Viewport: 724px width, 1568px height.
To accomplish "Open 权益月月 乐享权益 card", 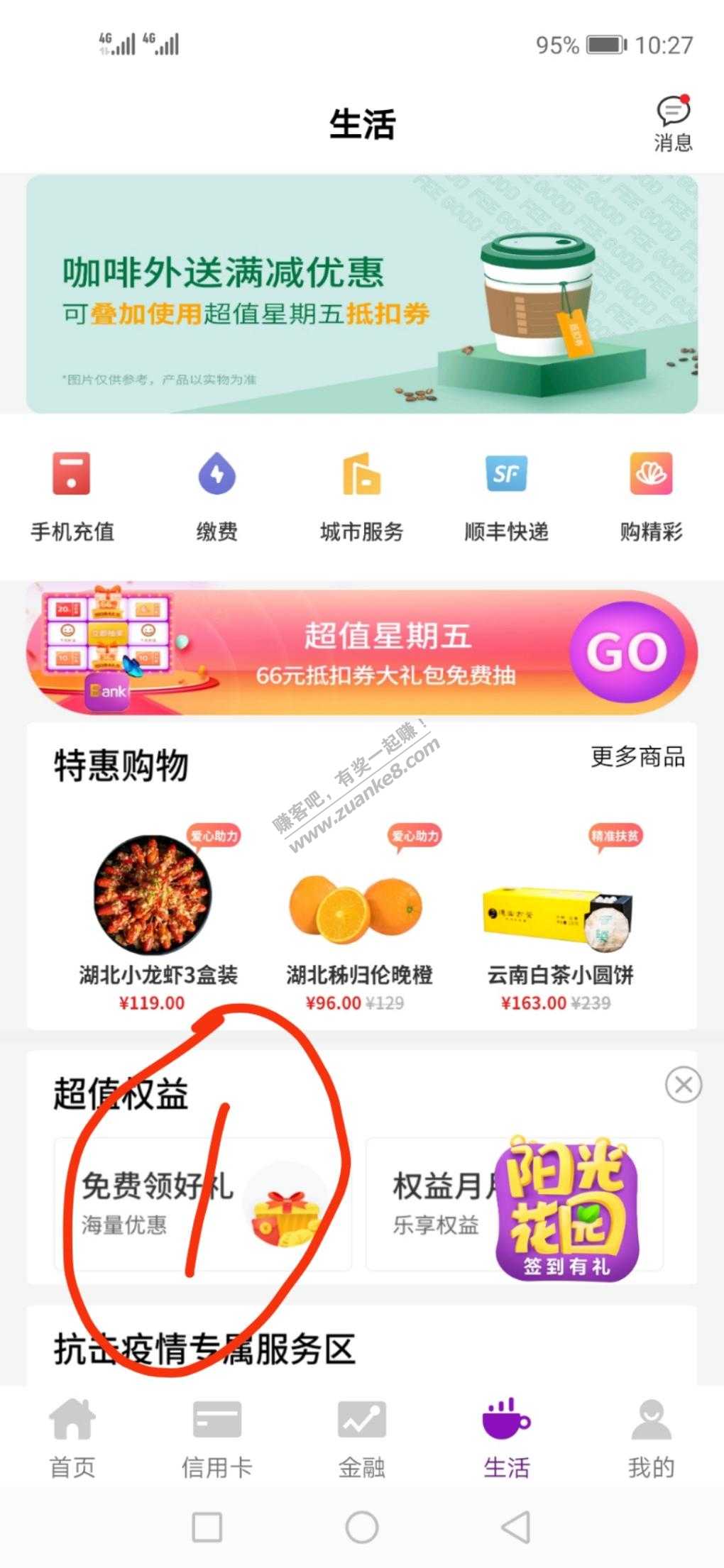I will point(433,1203).
